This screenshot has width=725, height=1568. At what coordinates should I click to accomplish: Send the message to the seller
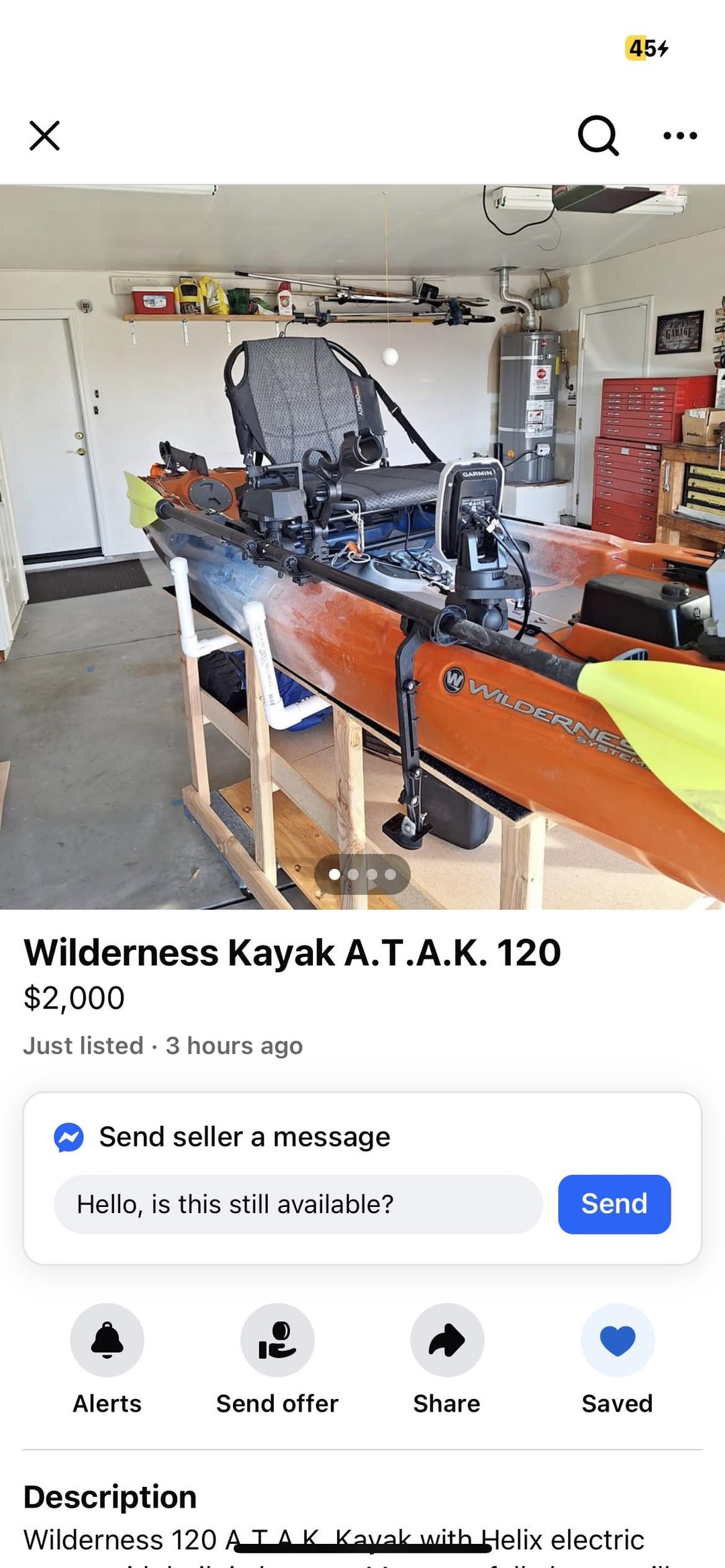pyautogui.click(x=614, y=1204)
